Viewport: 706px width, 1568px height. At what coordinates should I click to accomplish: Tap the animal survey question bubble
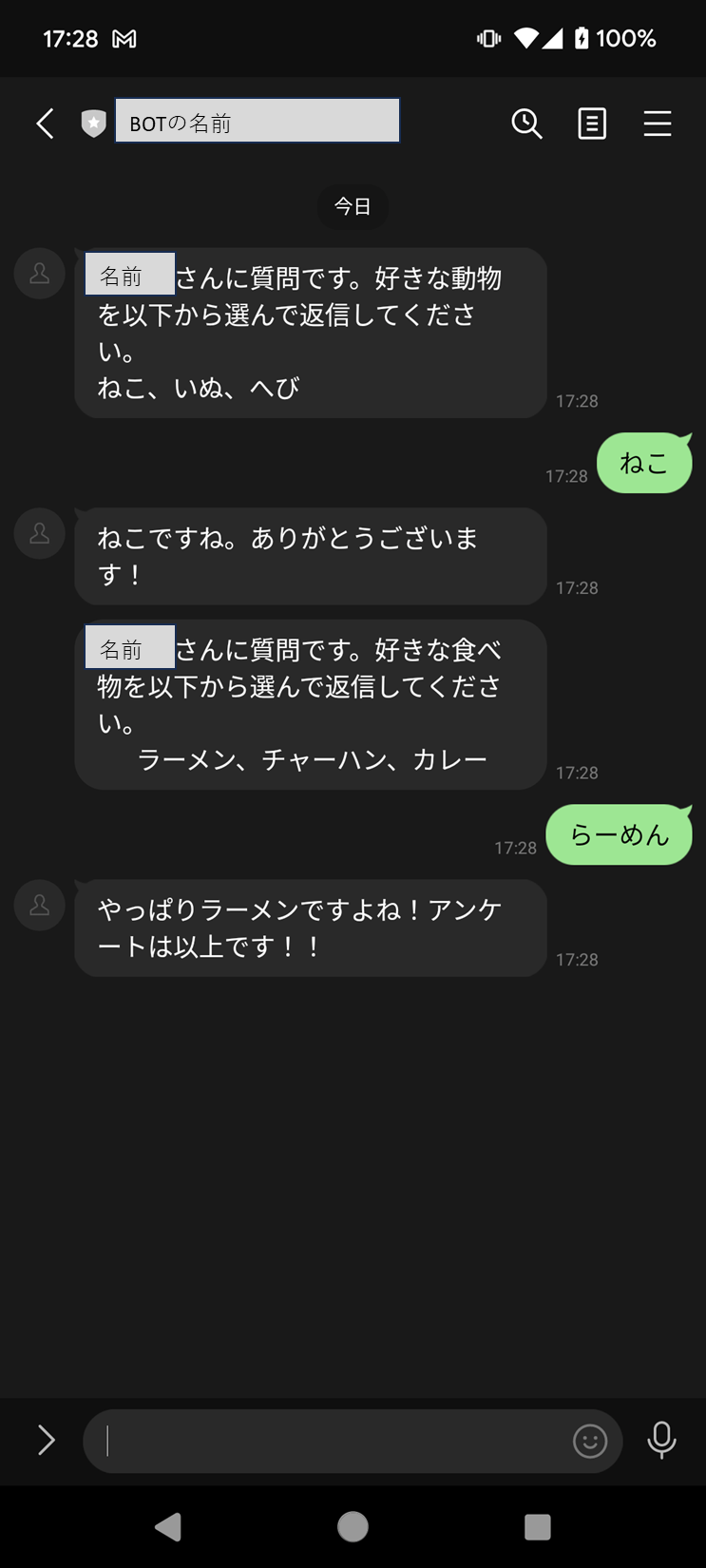(310, 332)
